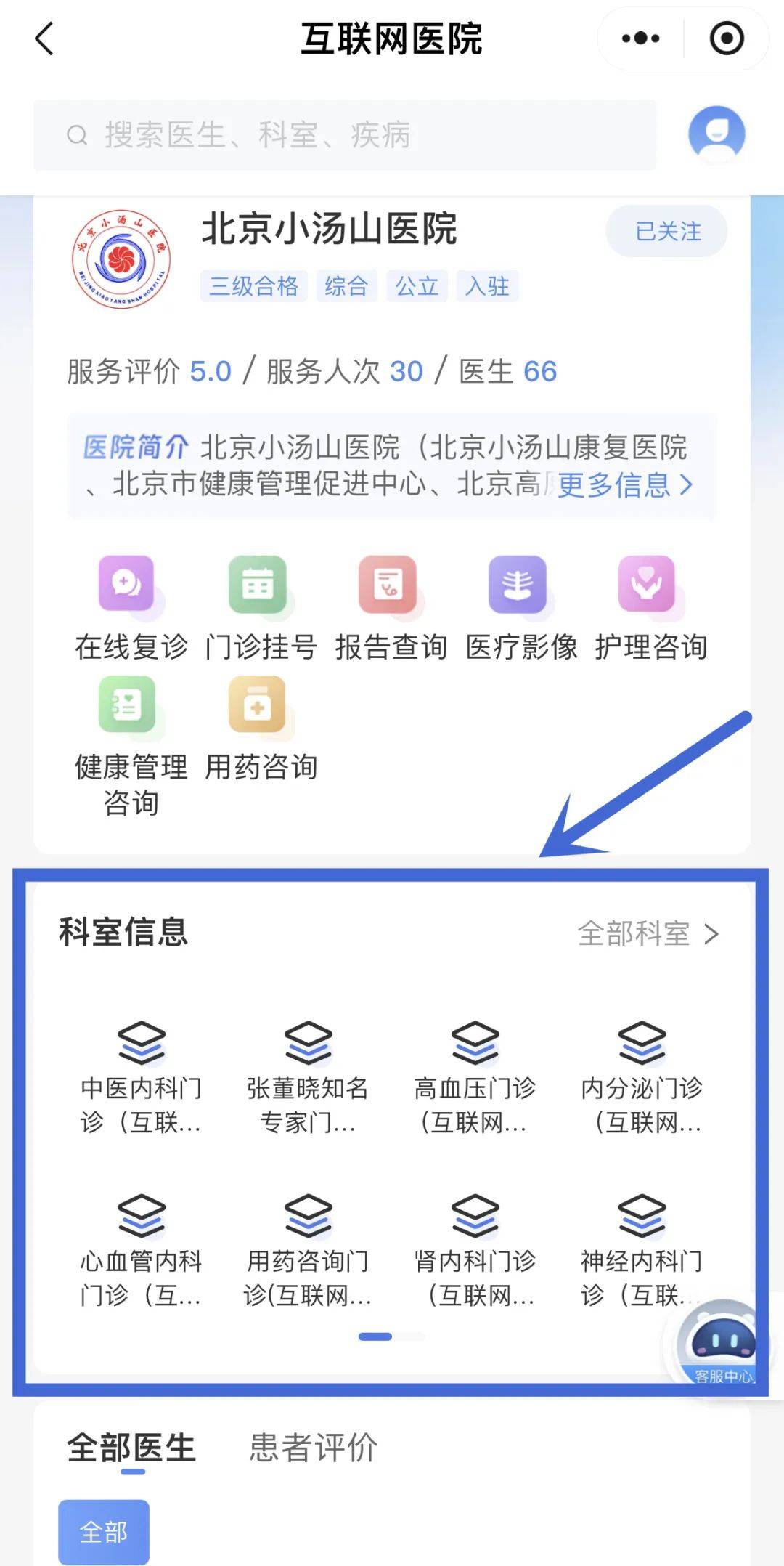
Task: Close the mini program via circle icon
Action: point(726,38)
